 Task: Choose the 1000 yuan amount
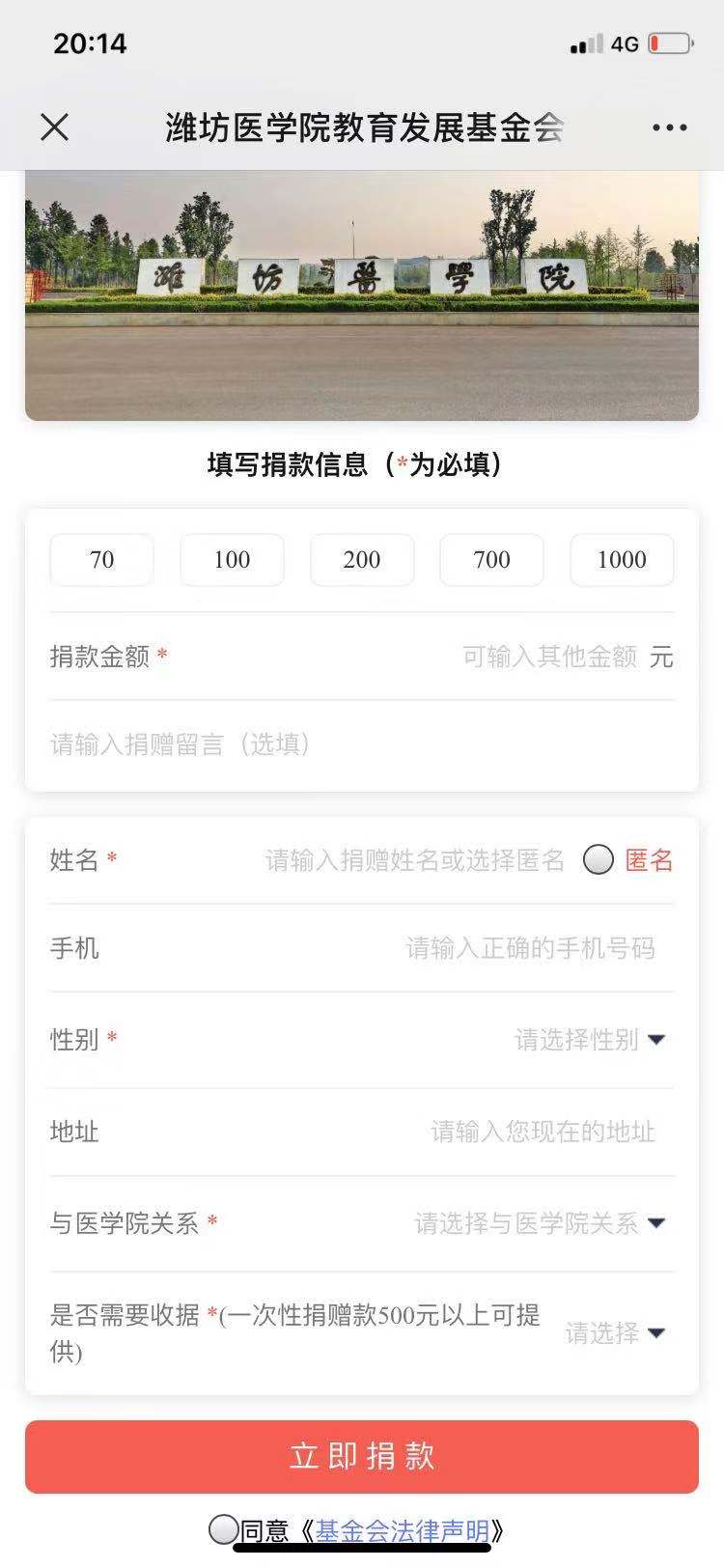622,559
